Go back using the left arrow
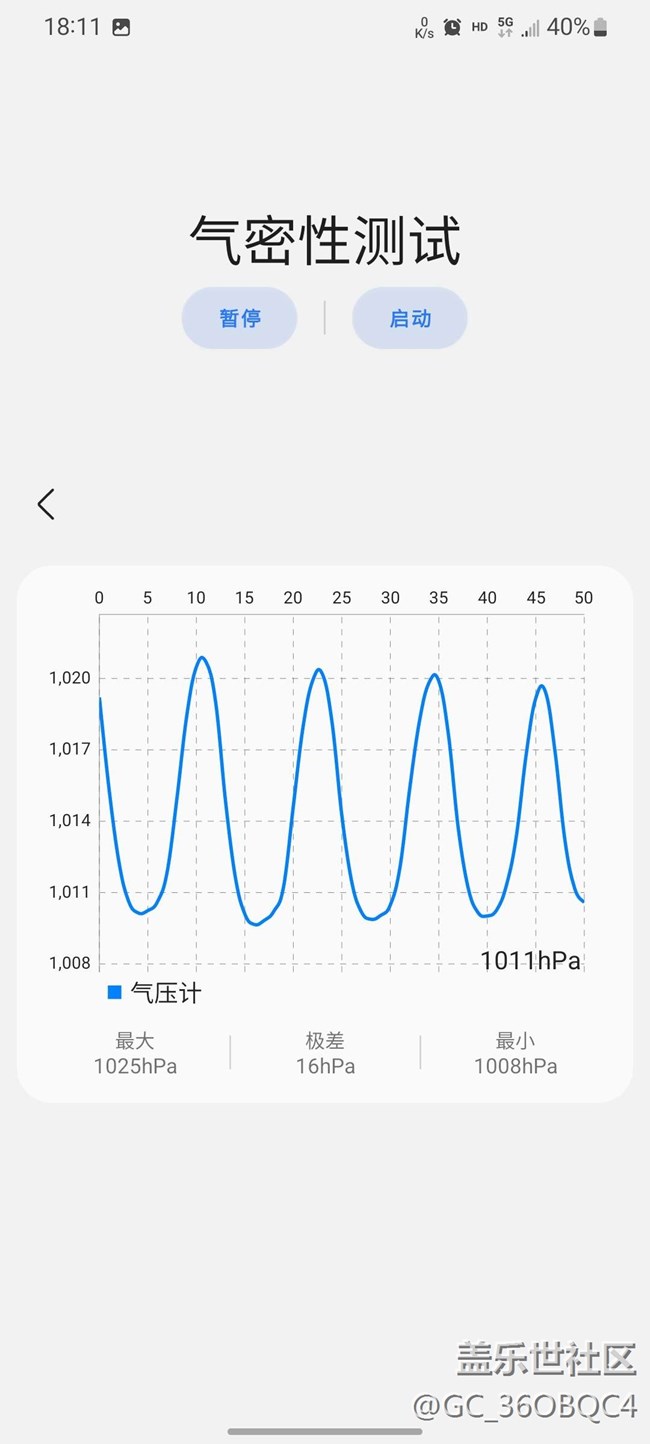 point(46,504)
